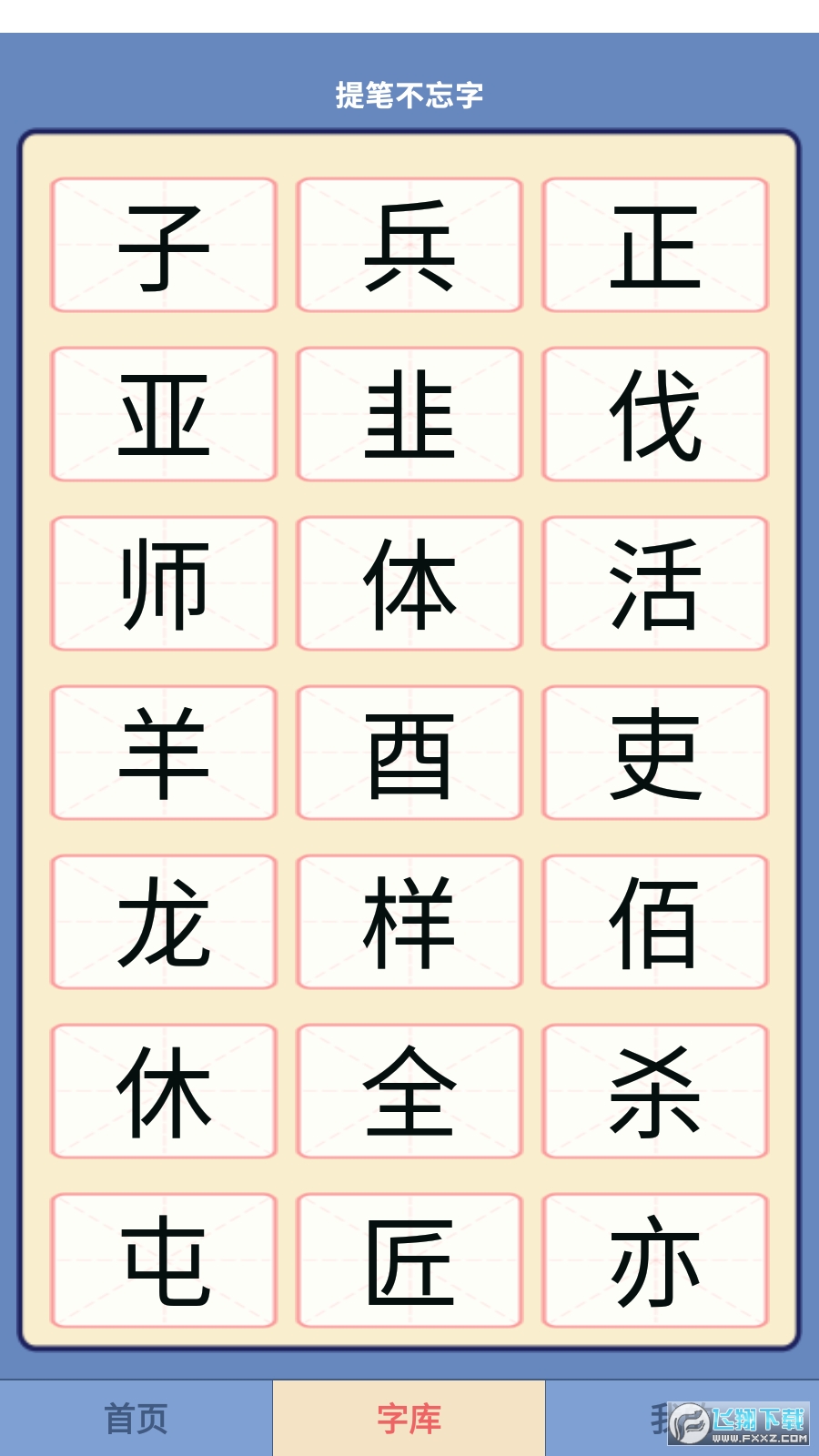Open the character card 子
Screen dimensions: 819x1456
point(164,245)
